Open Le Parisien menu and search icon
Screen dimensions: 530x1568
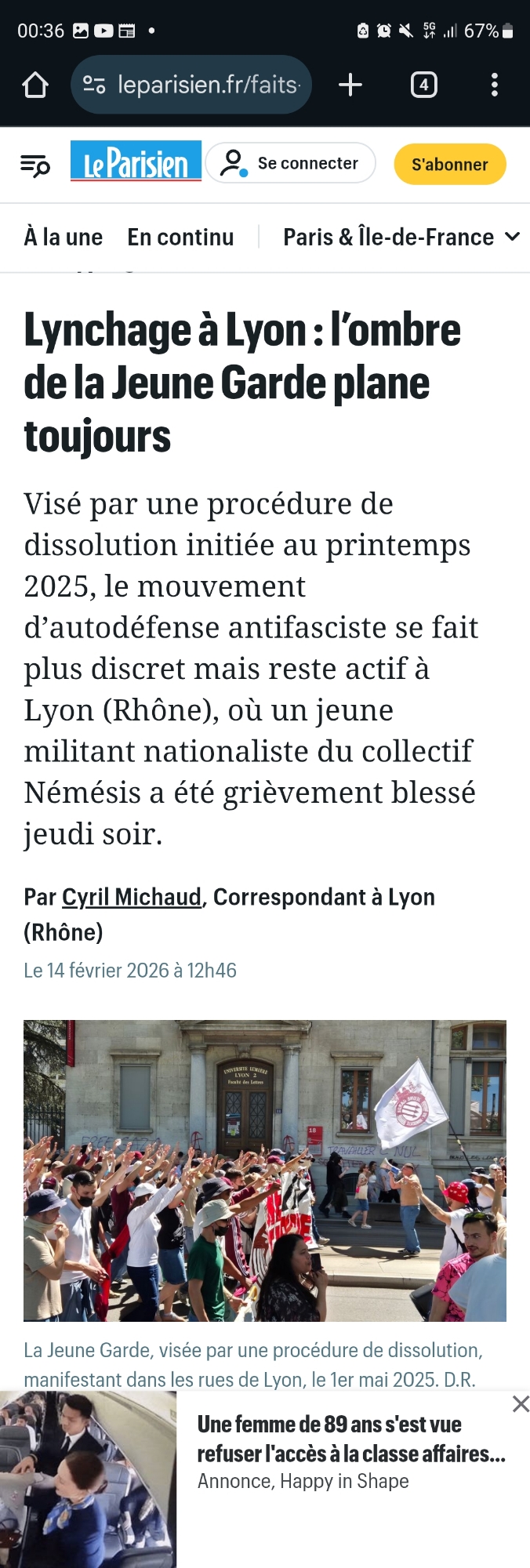pos(35,165)
